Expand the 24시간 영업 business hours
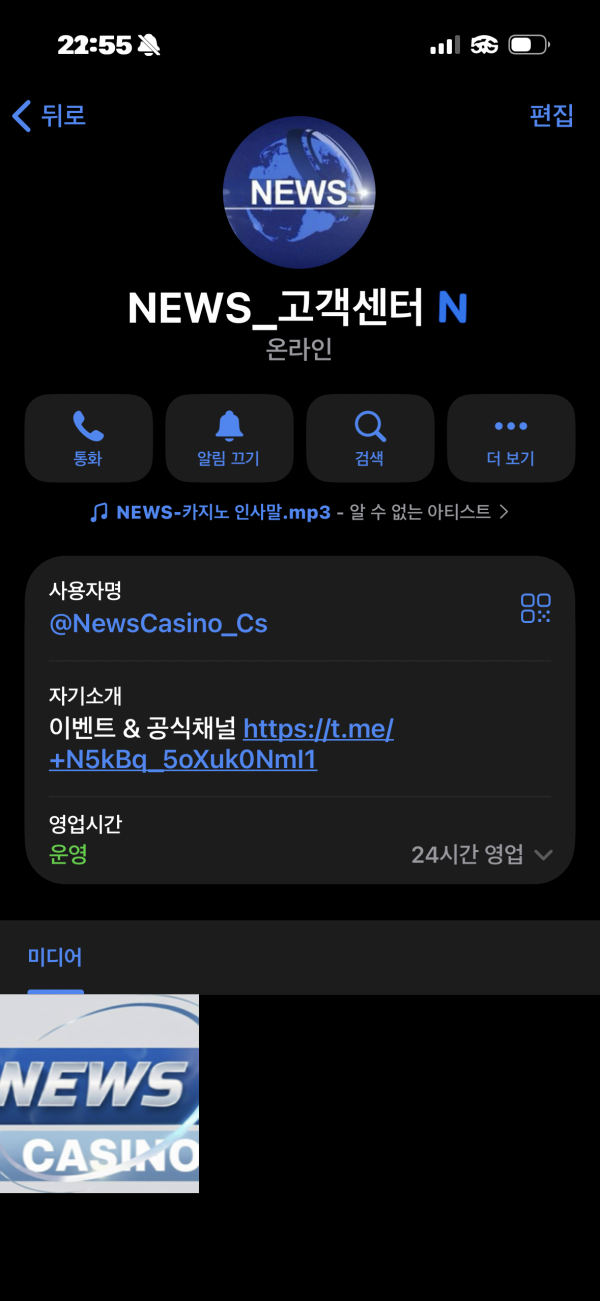Viewport: 600px width, 1301px height. point(481,855)
